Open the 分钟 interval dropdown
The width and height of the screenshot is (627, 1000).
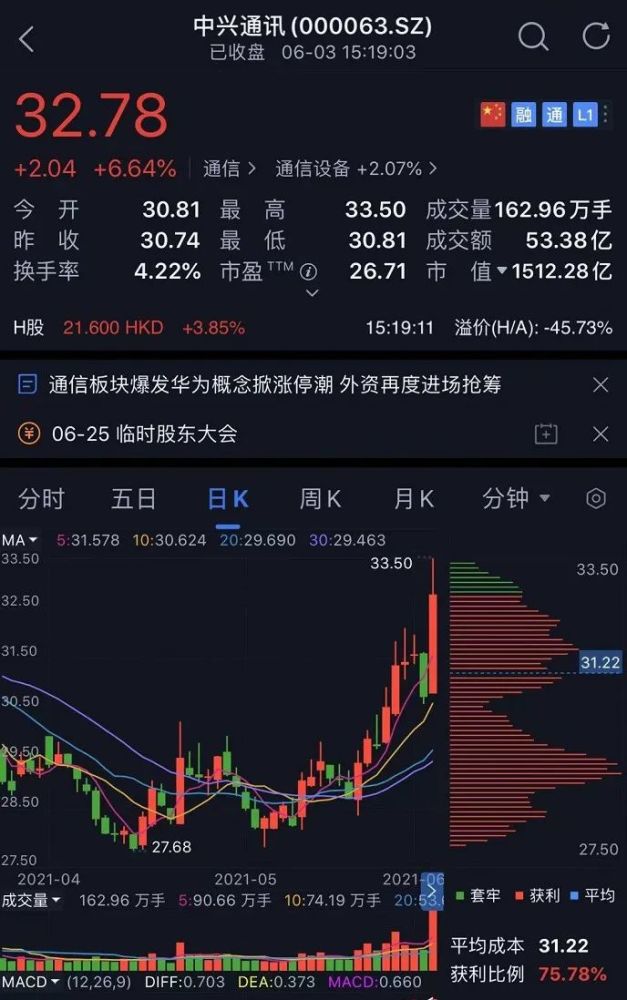click(x=516, y=499)
